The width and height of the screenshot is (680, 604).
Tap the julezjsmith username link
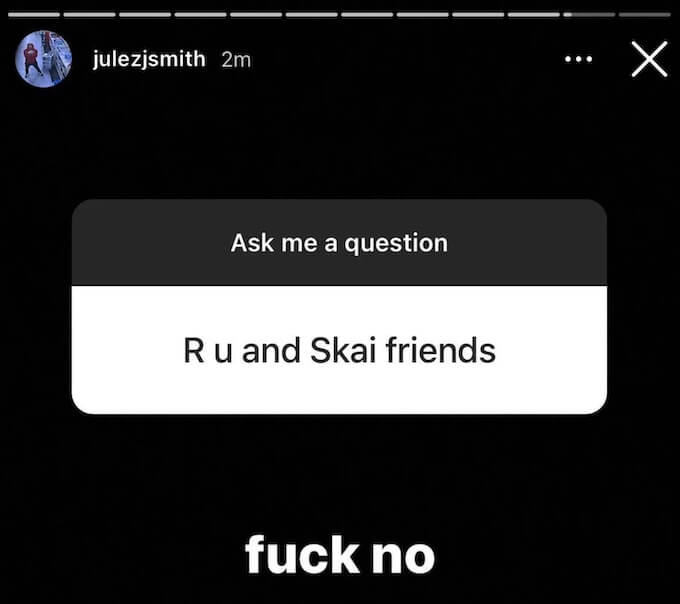[148, 59]
